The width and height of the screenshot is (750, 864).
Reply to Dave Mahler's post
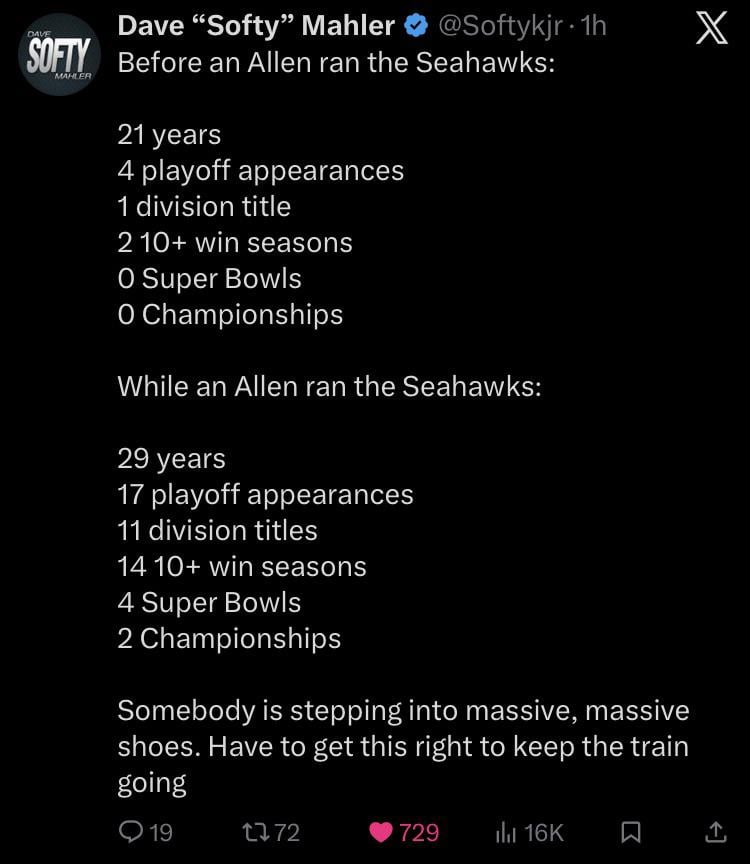(131, 831)
